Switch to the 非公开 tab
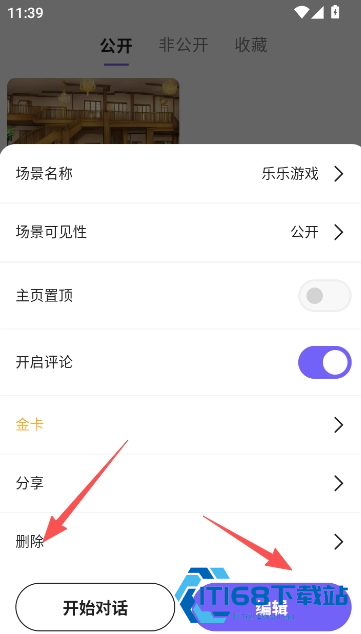The image size is (361, 634). 184,45
